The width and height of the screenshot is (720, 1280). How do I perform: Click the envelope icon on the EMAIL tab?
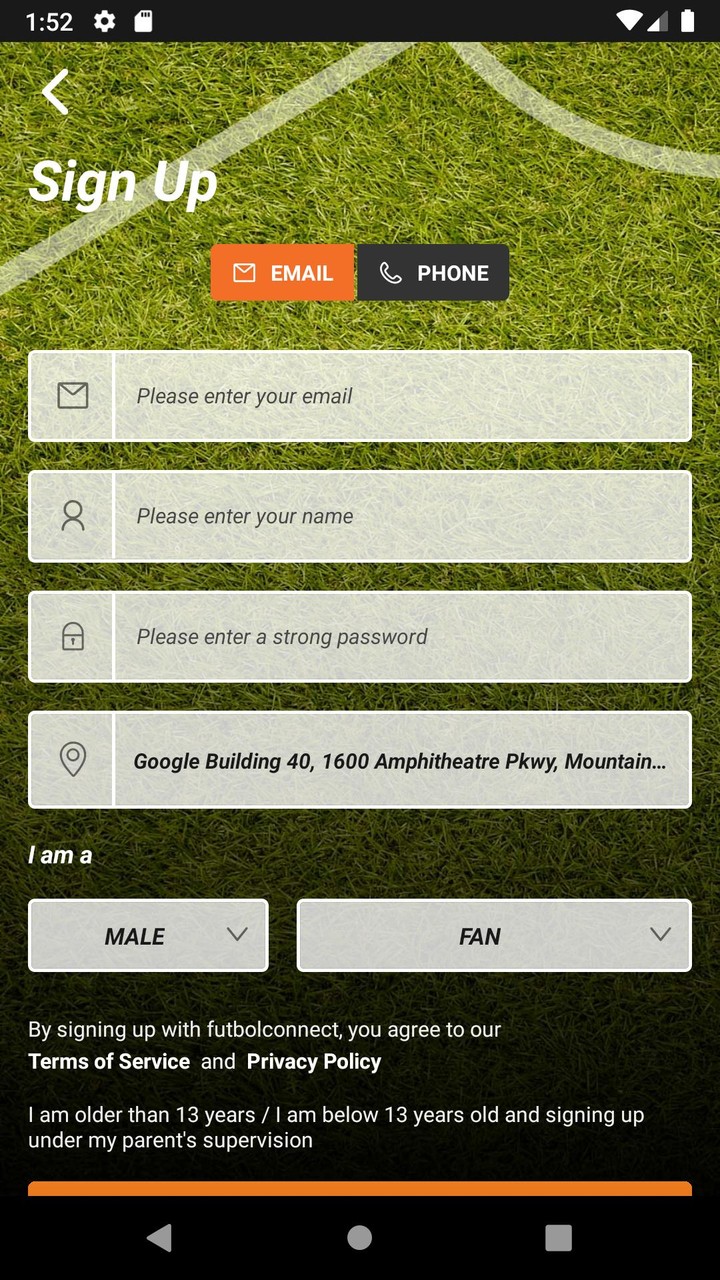(244, 272)
